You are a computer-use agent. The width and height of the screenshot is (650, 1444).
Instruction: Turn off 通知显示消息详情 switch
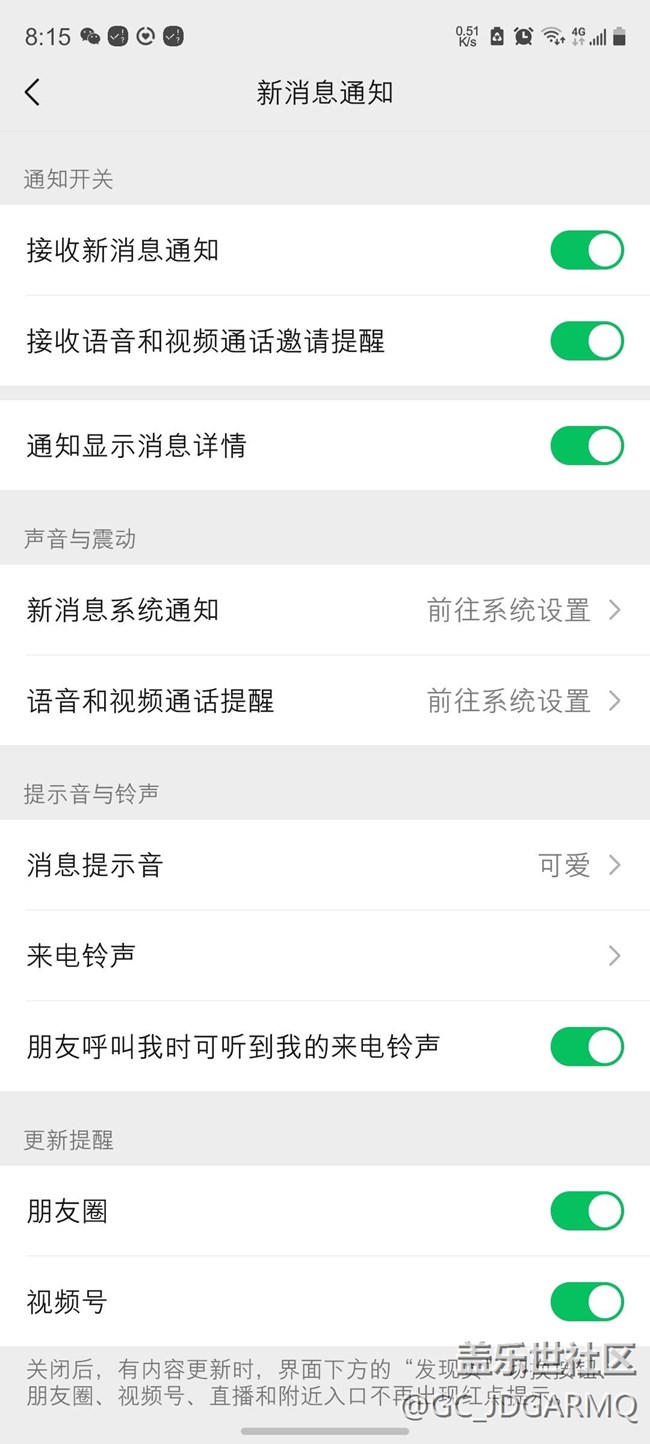coord(586,445)
